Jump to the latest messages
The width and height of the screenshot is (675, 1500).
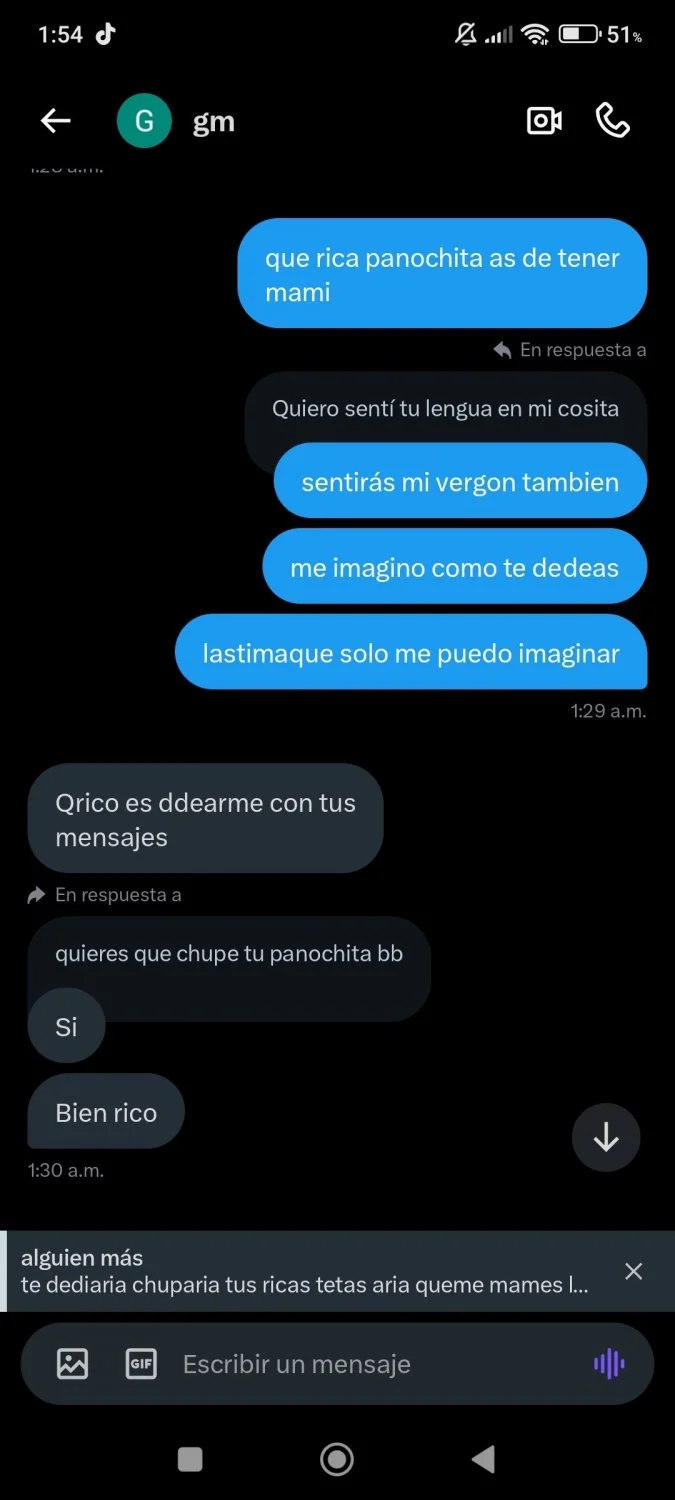pos(606,1137)
